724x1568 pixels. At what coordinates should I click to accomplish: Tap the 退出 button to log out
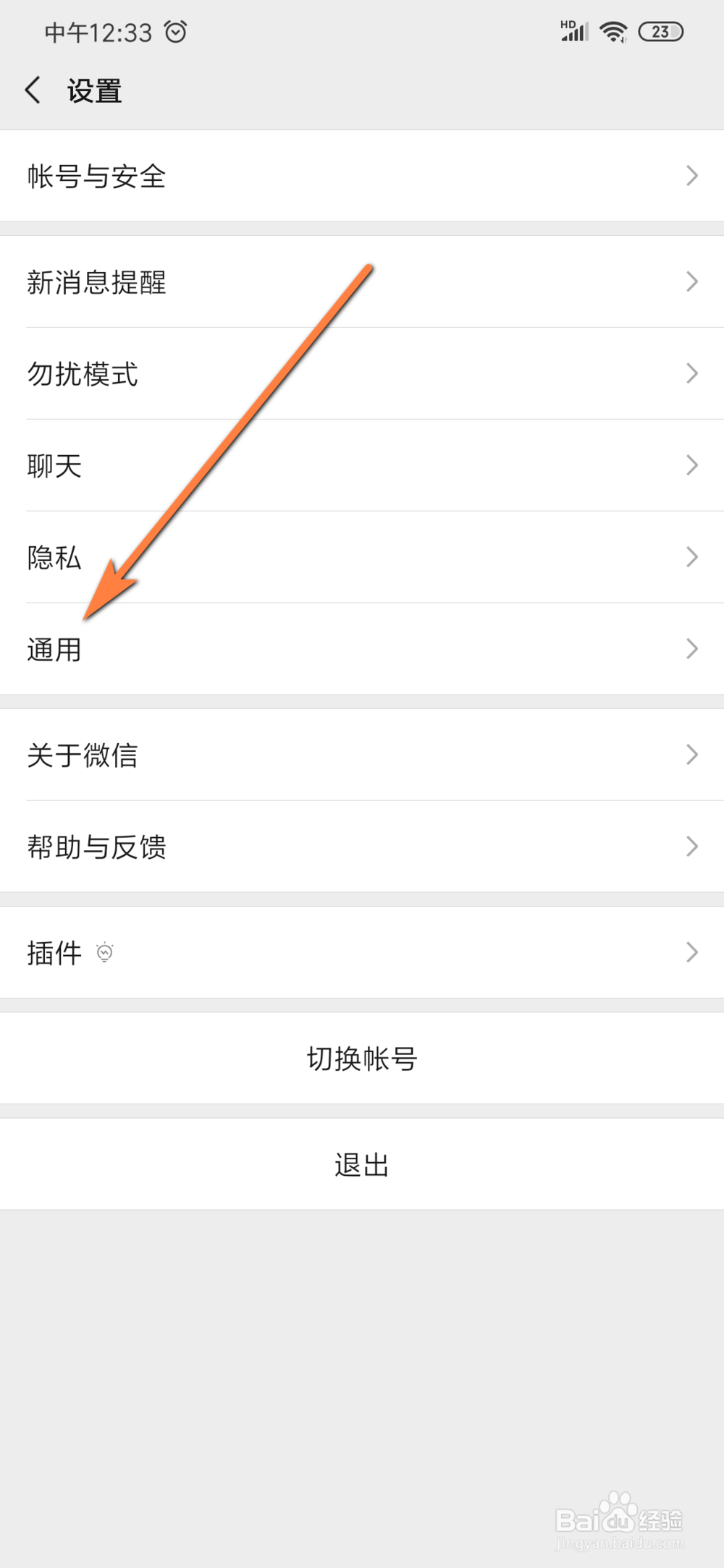362,1164
